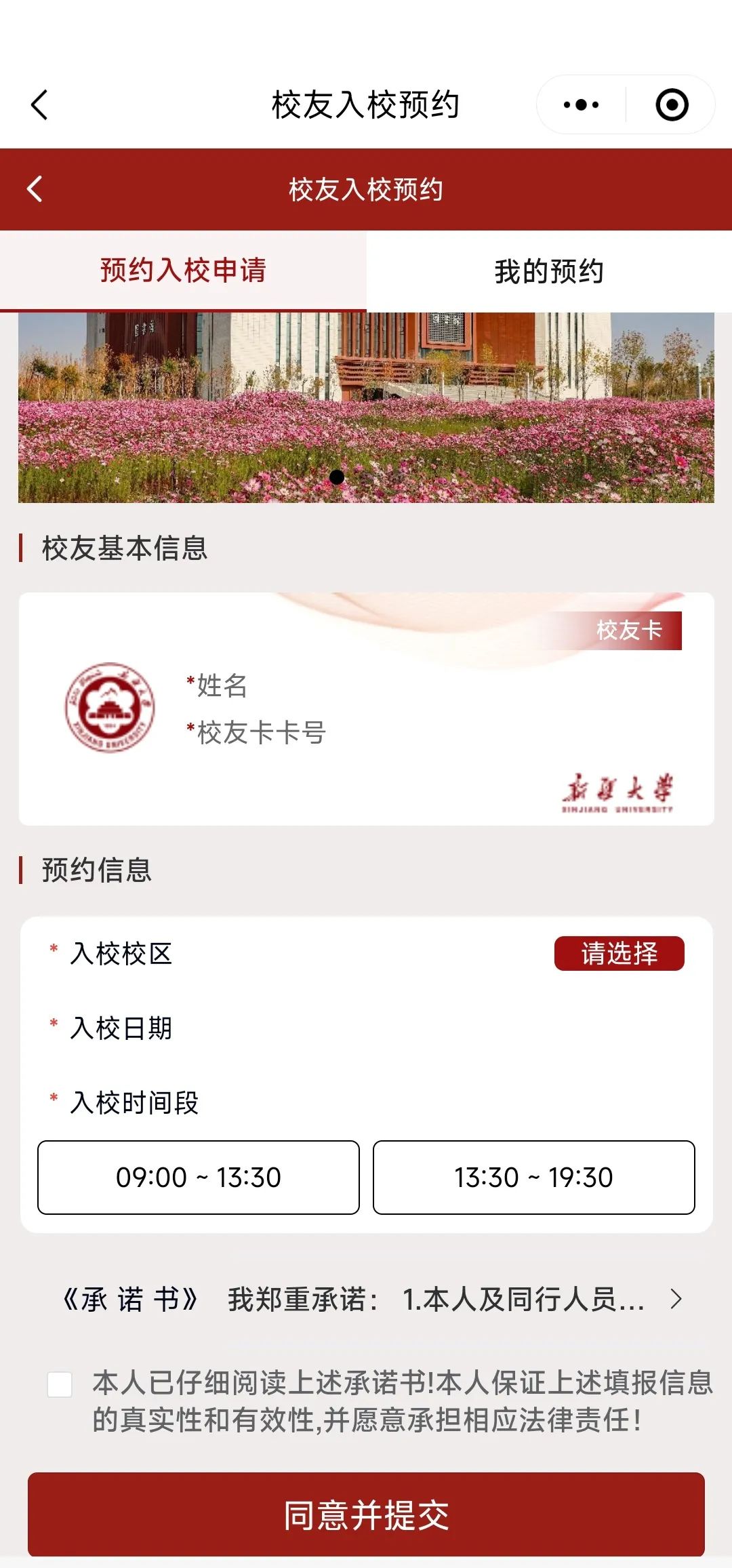Screen dimensions: 732x1568
Task: Check the commitment-letter agreement box
Action: [60, 1384]
